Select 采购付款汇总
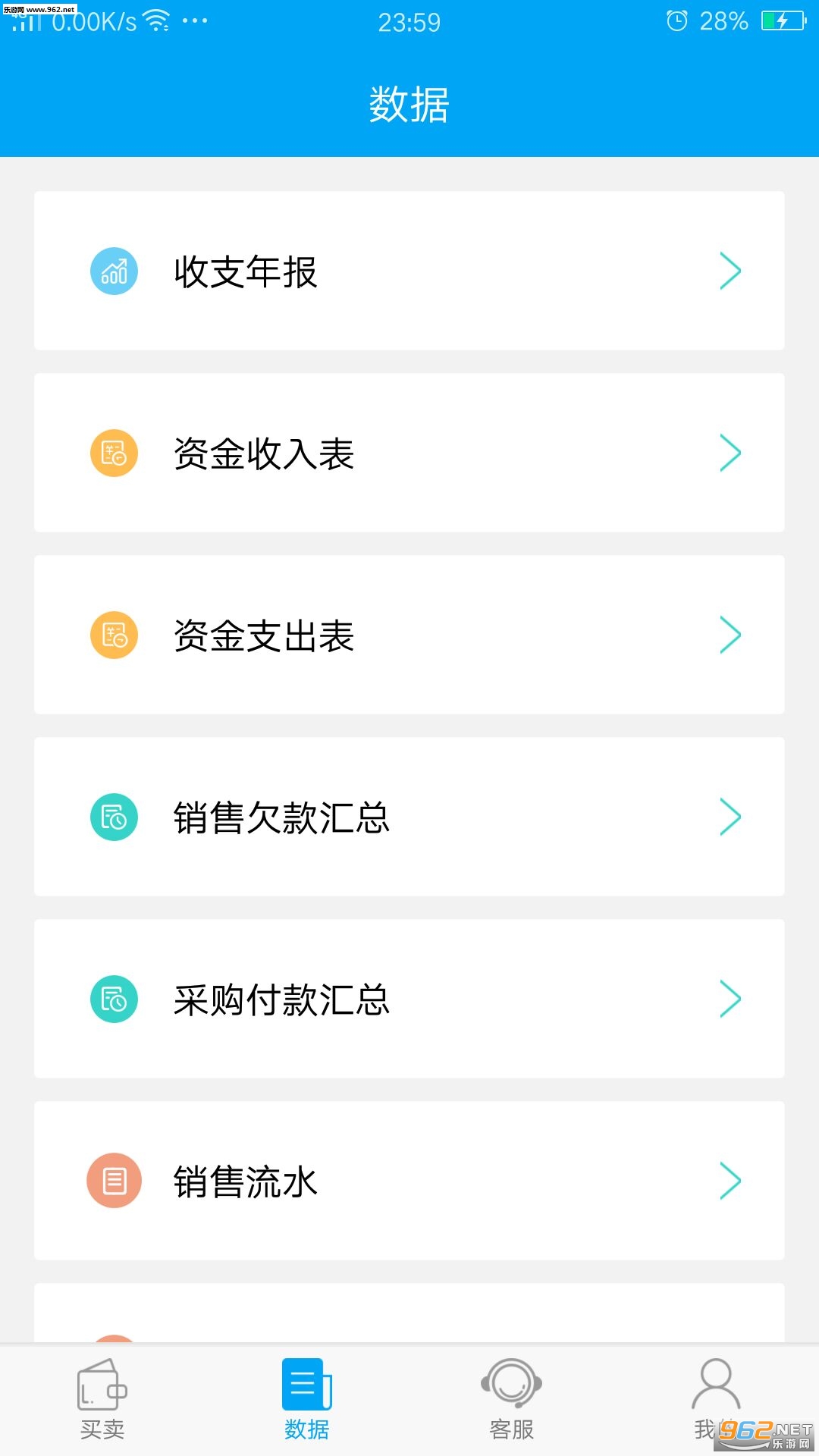The image size is (819, 1456). click(409, 999)
